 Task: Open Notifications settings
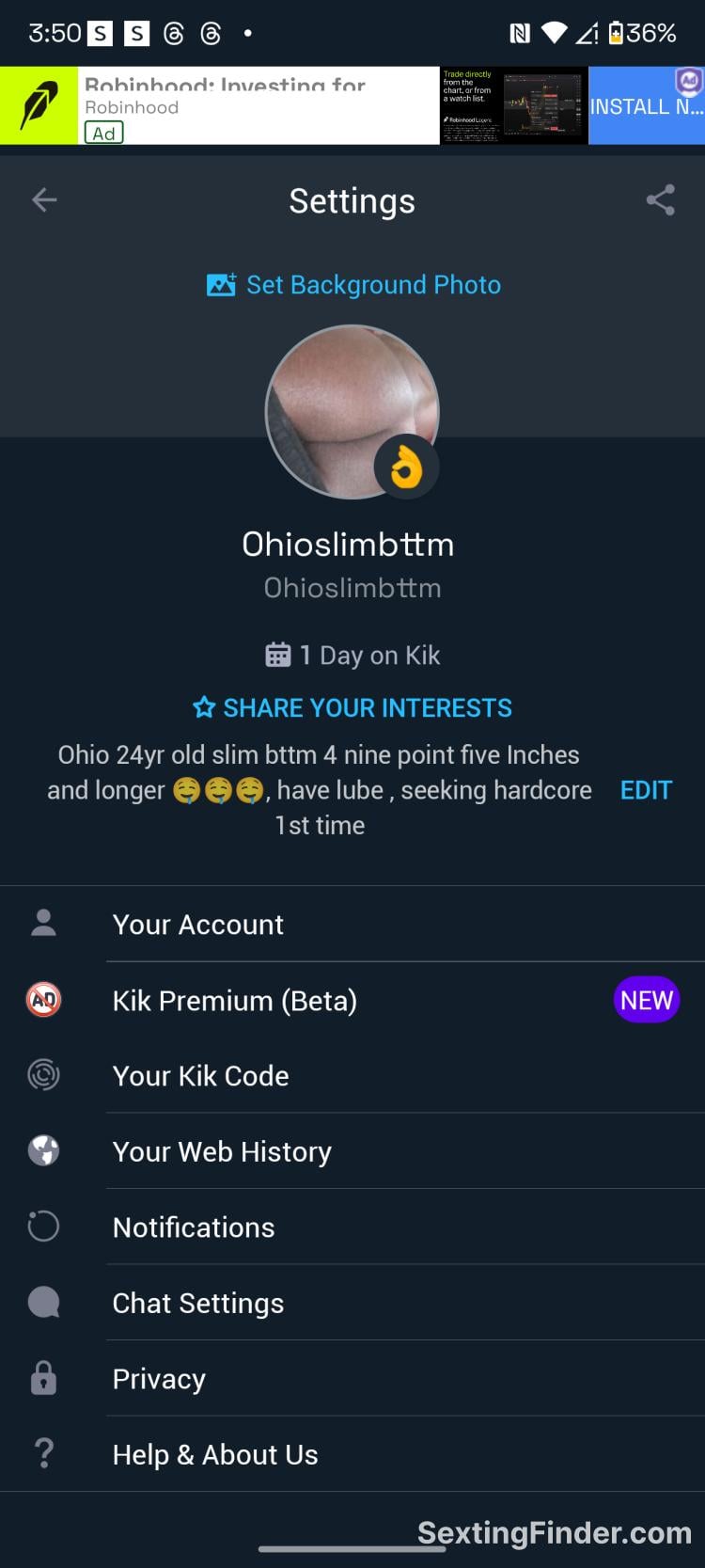[194, 1227]
